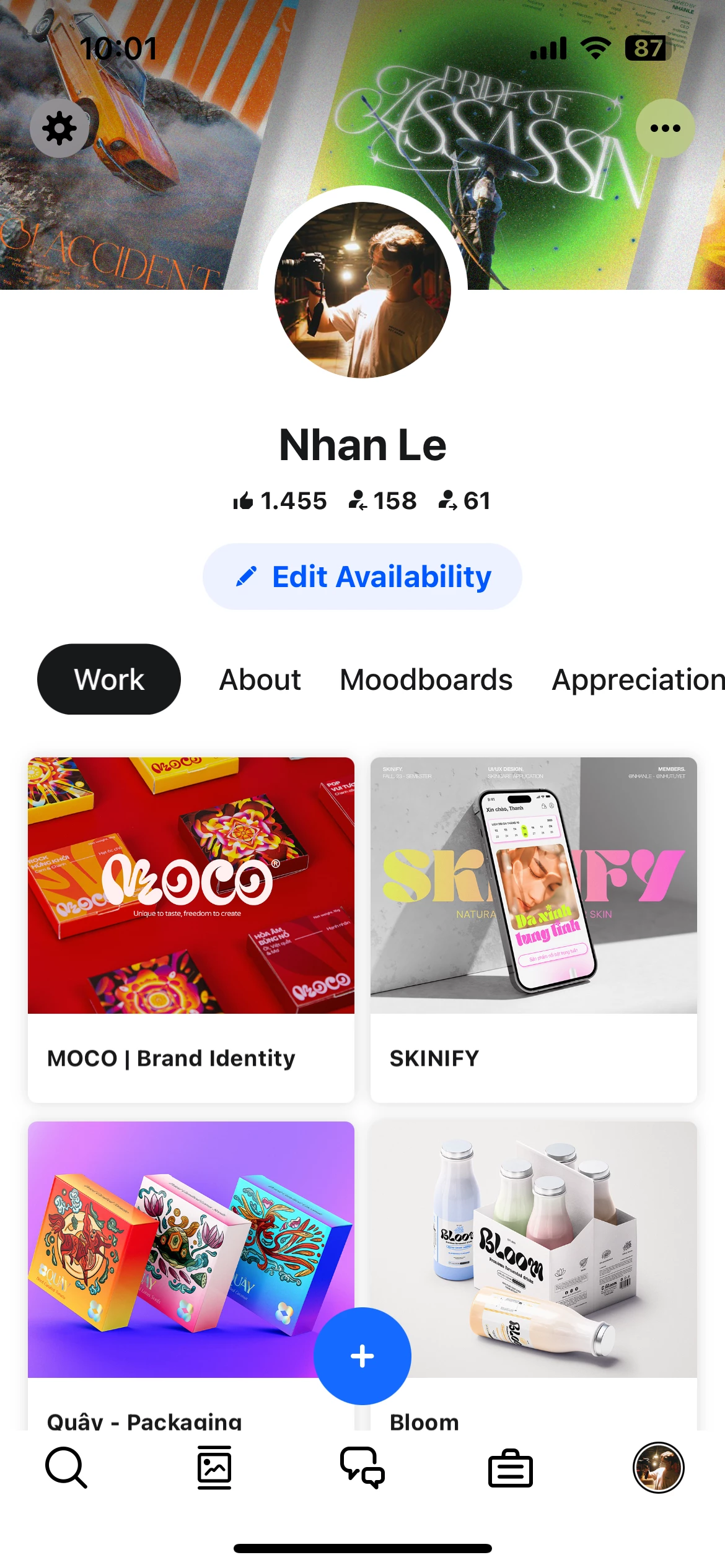
Task: Tap the blue plus button to create
Action: 362,1356
